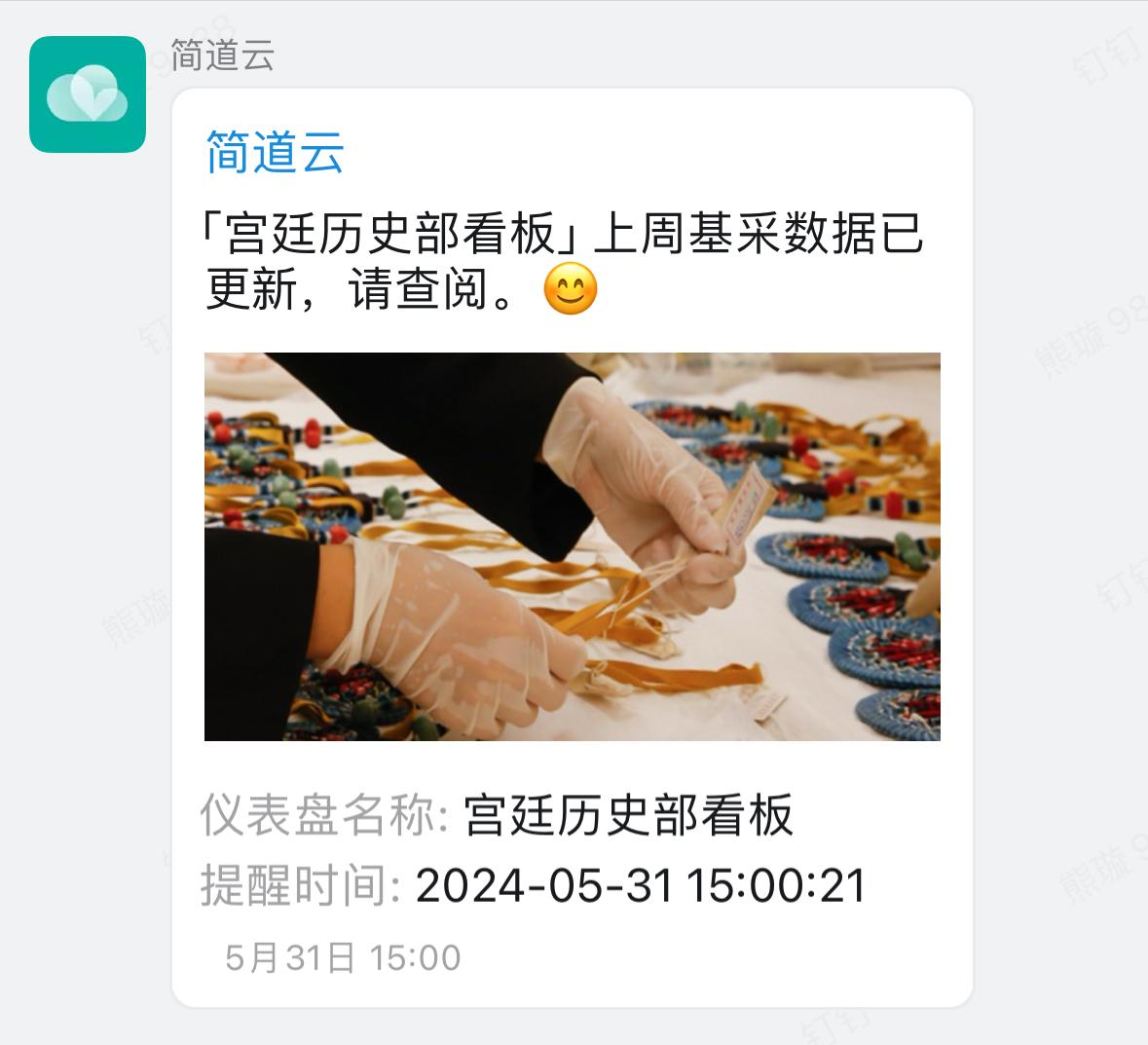Open the 宫廷历史部看板 message card
This screenshot has height=1045, width=1148.
click(572, 545)
